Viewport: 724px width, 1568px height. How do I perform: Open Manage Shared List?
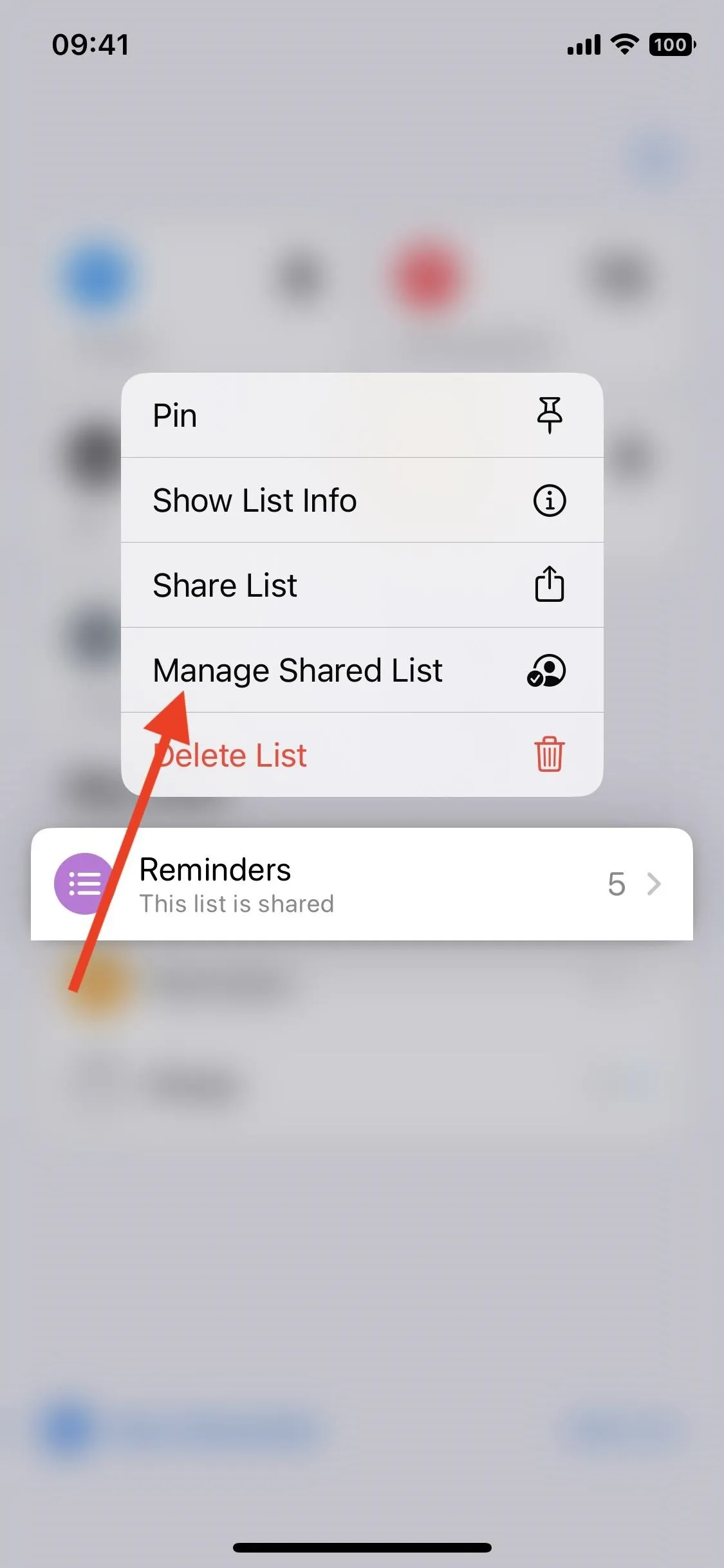point(362,670)
